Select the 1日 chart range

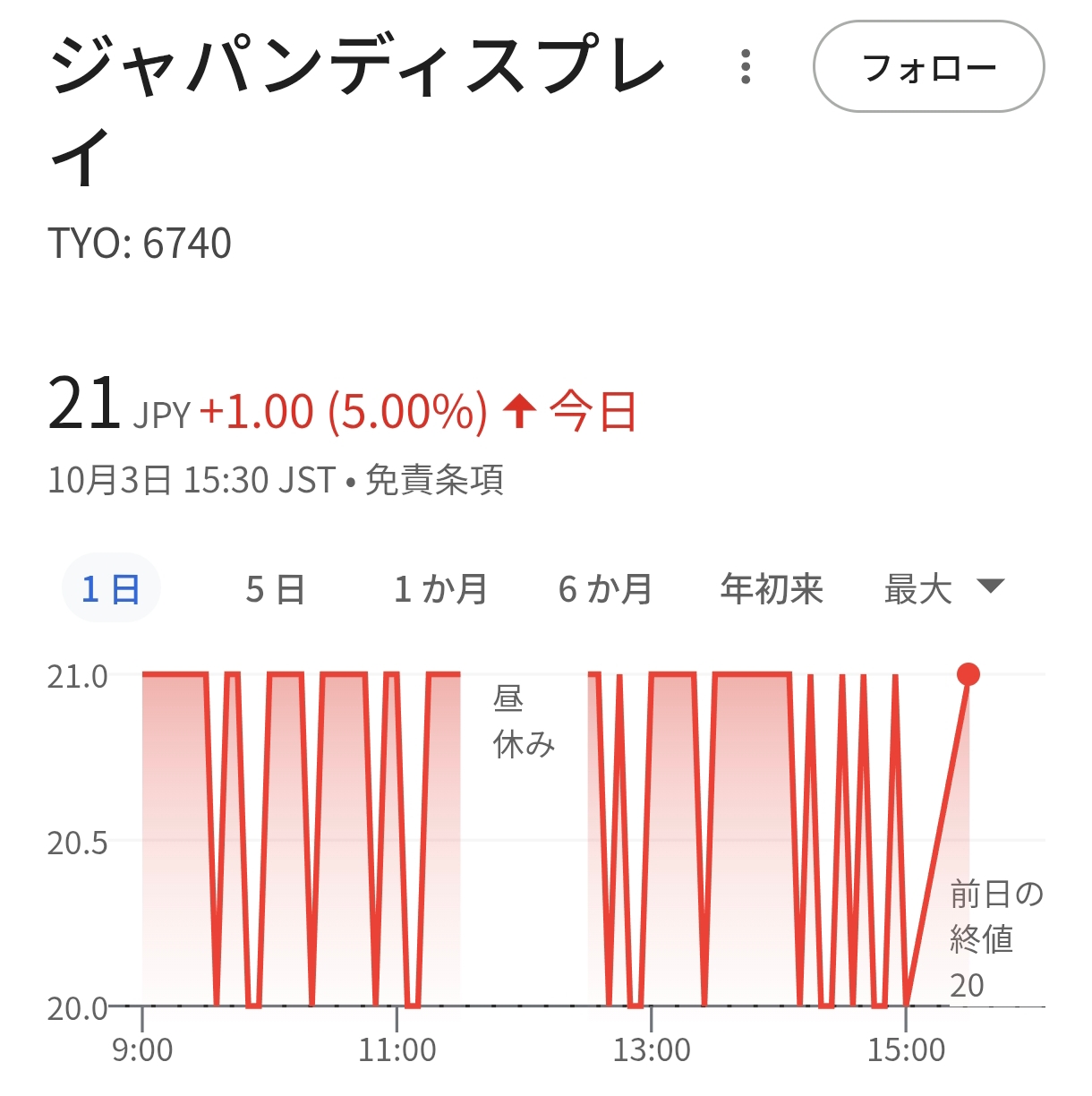(111, 588)
